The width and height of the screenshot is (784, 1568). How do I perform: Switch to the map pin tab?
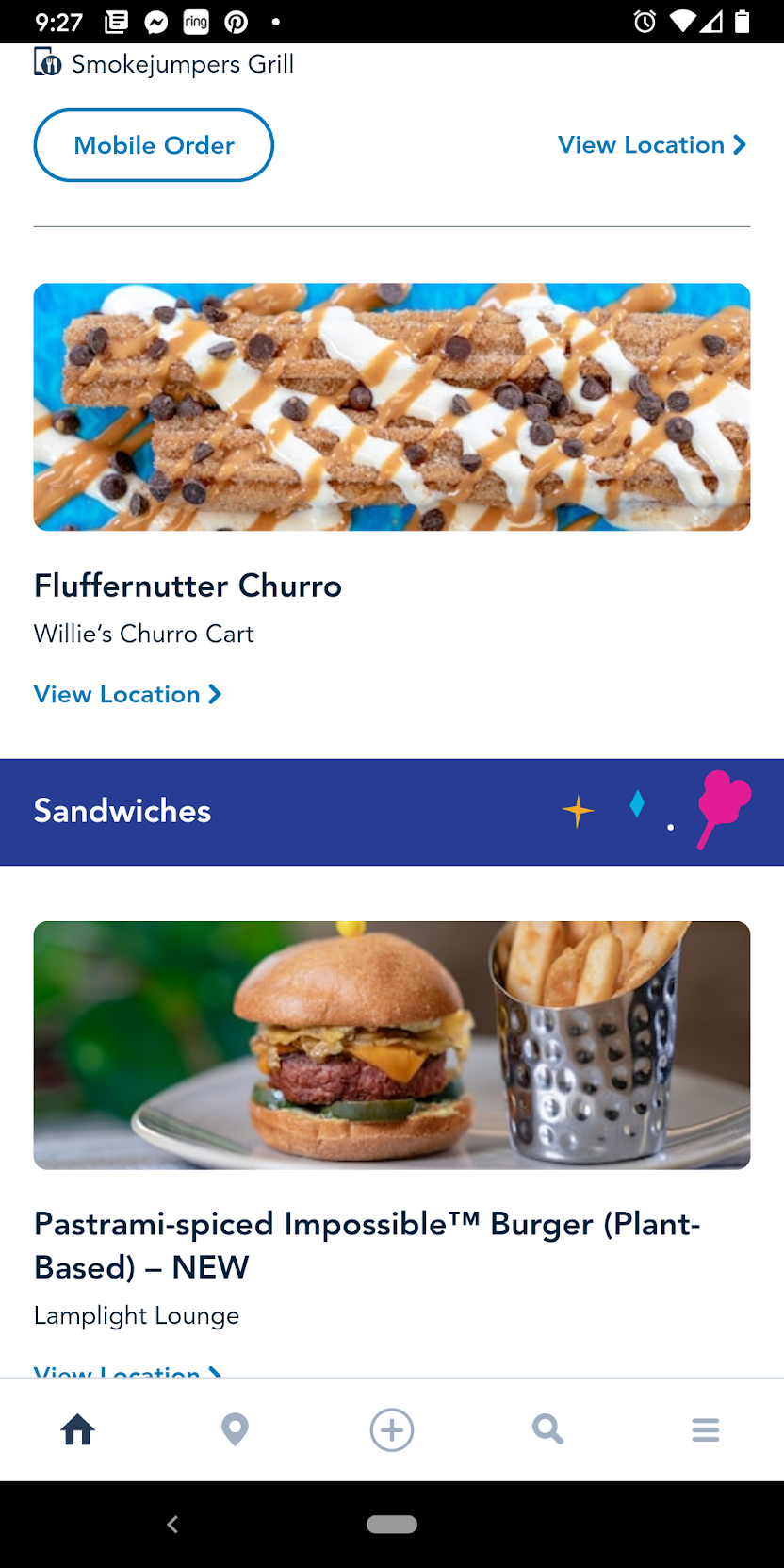tap(235, 1429)
